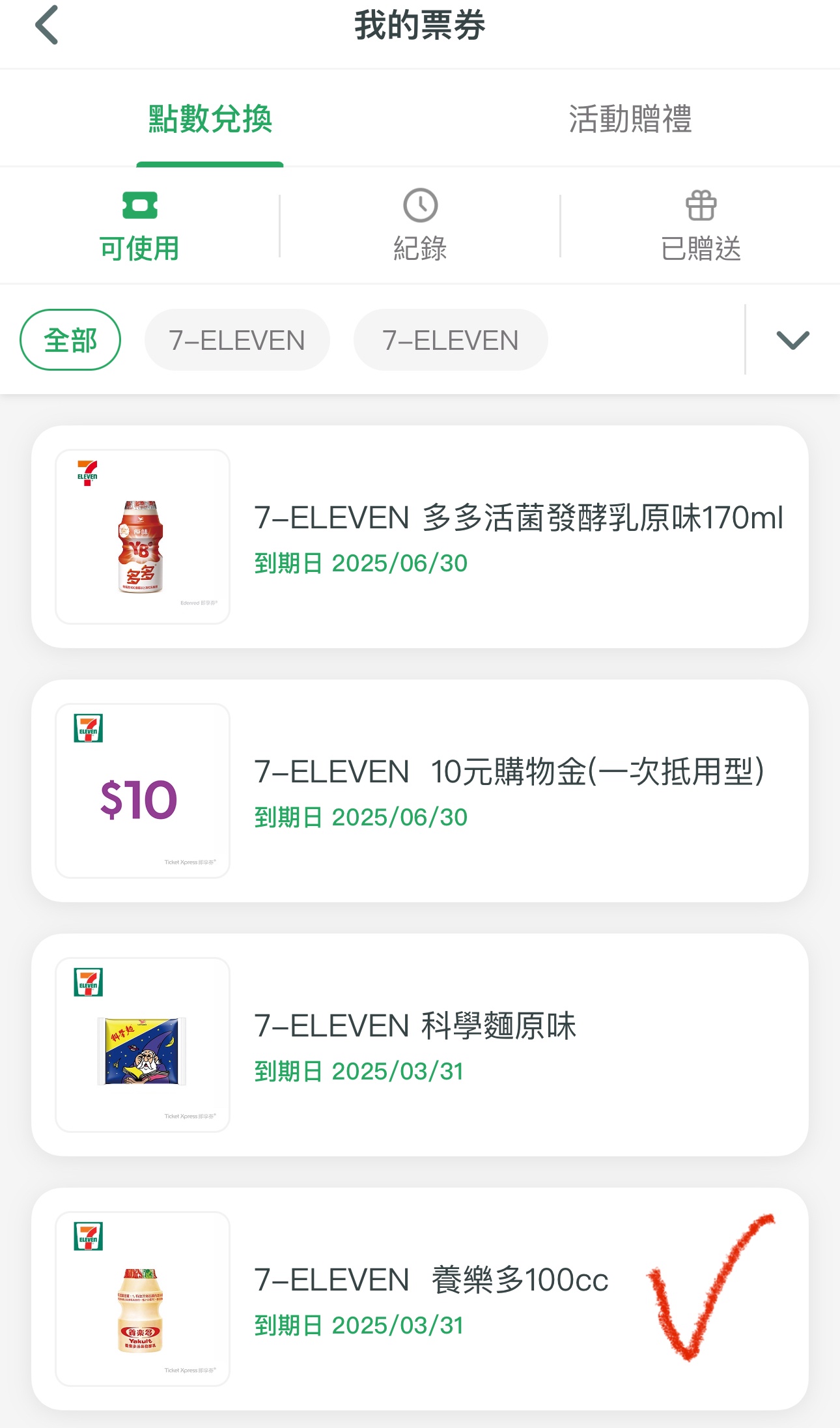Open the 養樂多100cc ticket
The height and width of the screenshot is (1428, 840).
click(420, 1299)
